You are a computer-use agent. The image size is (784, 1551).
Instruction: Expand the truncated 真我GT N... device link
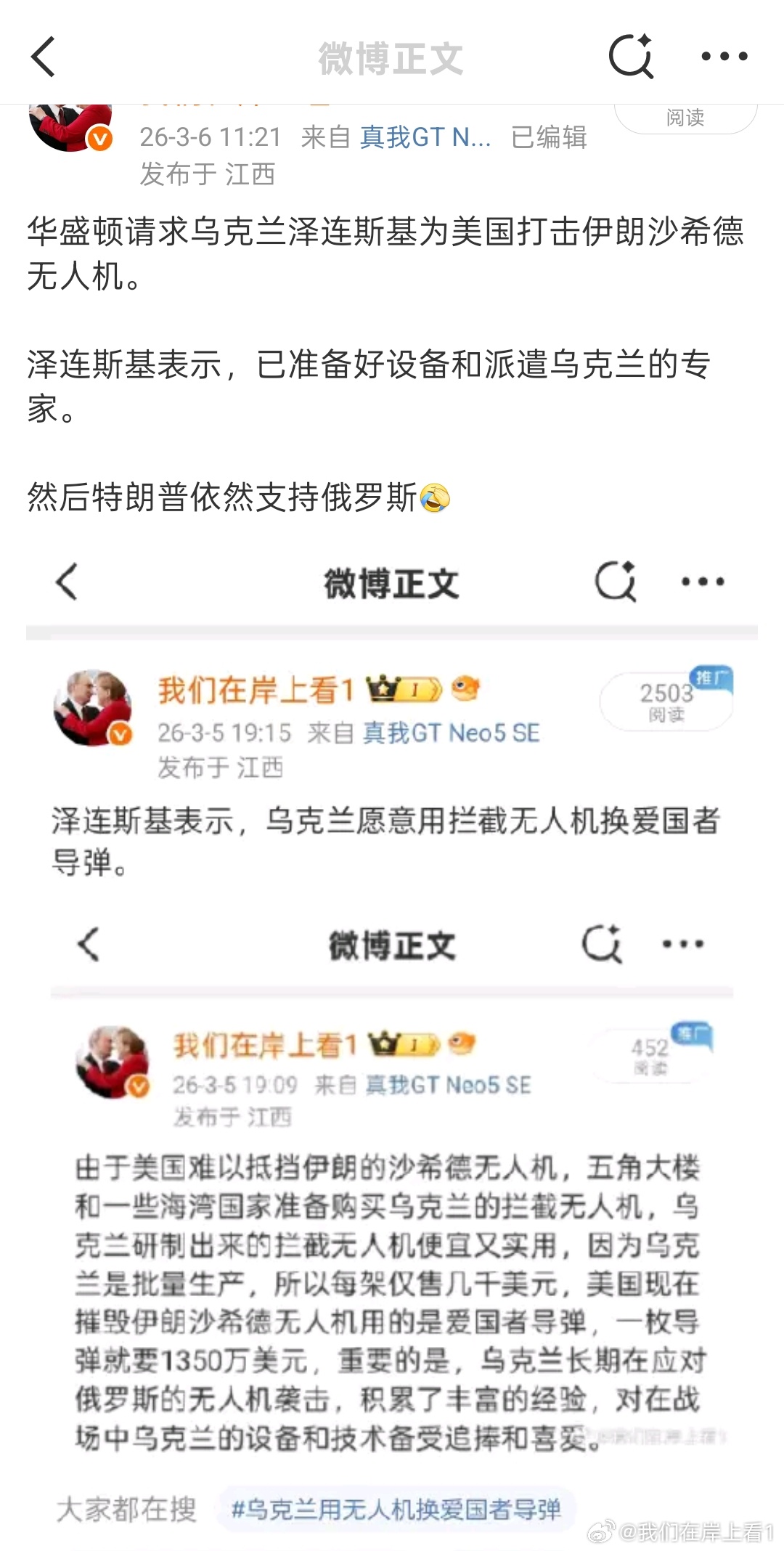(423, 137)
